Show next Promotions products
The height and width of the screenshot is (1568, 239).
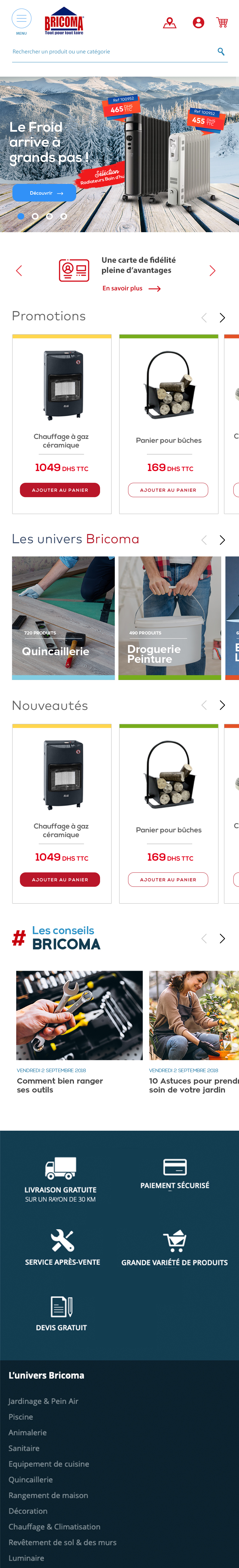tap(222, 318)
